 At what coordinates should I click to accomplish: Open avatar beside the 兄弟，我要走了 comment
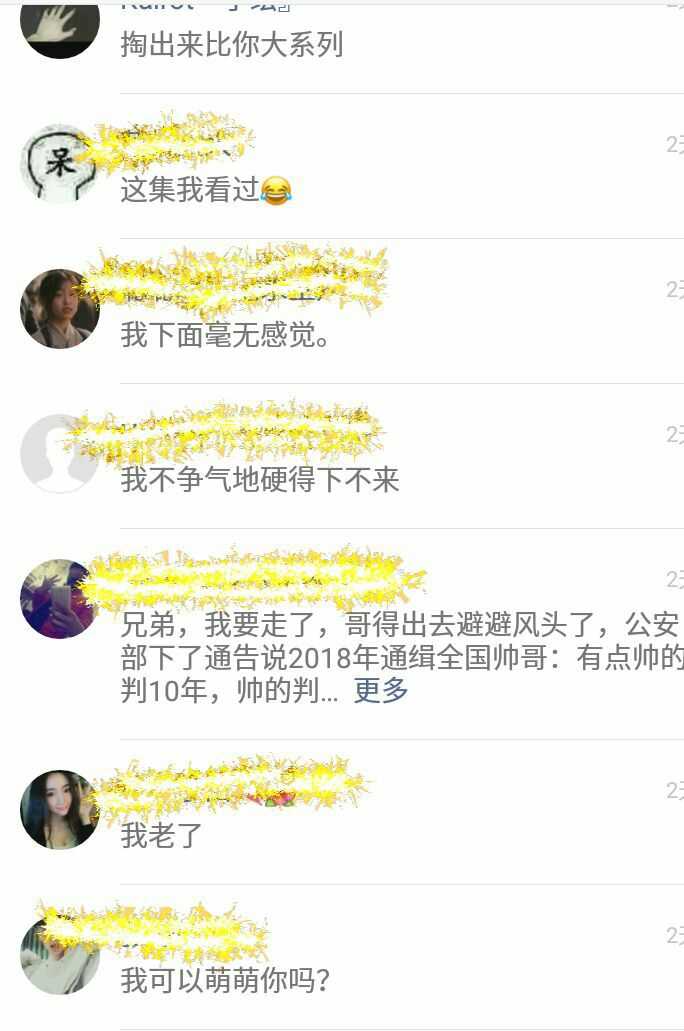pyautogui.click(x=59, y=599)
